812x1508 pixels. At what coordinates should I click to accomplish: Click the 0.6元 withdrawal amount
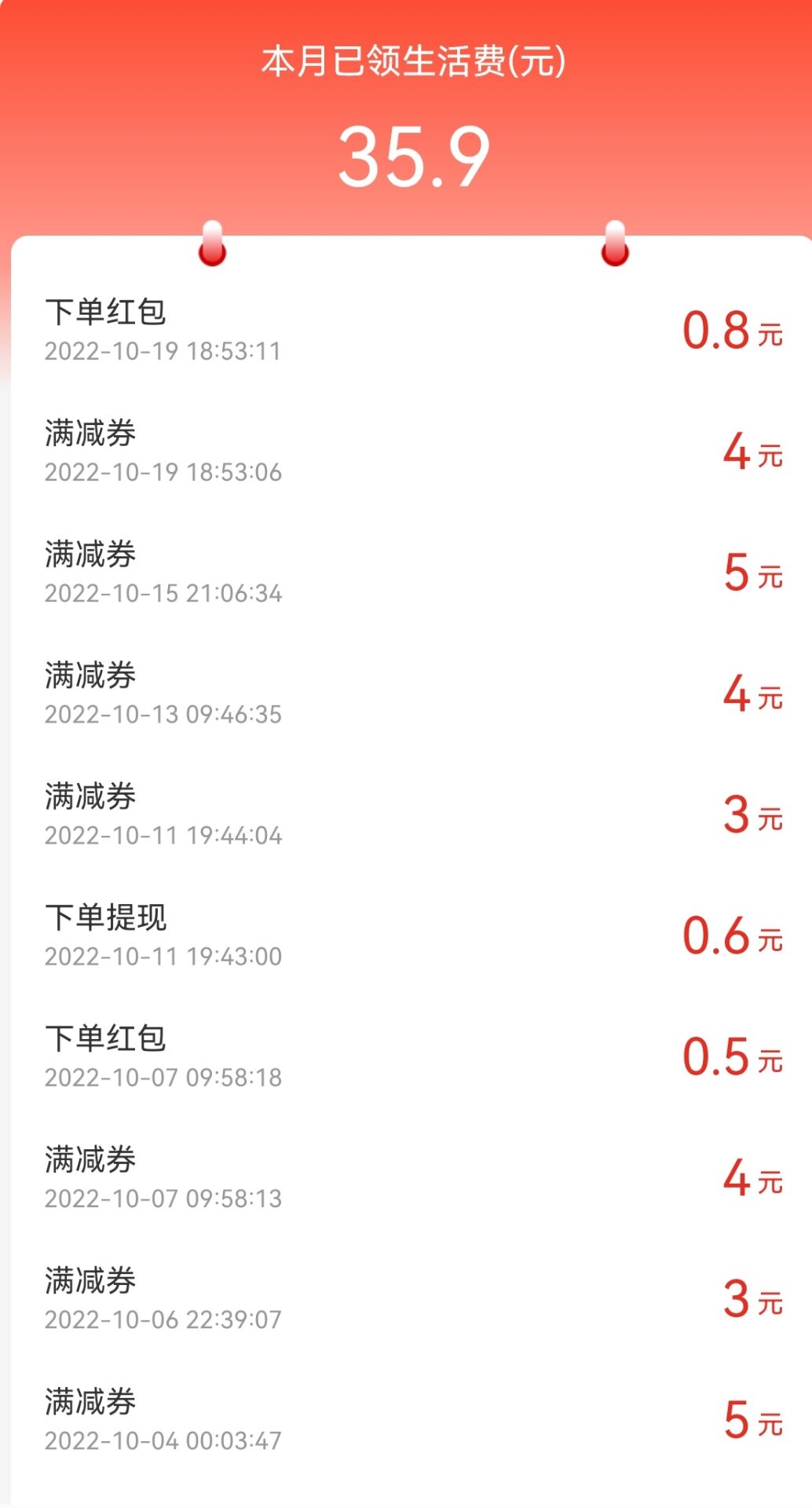(731, 936)
